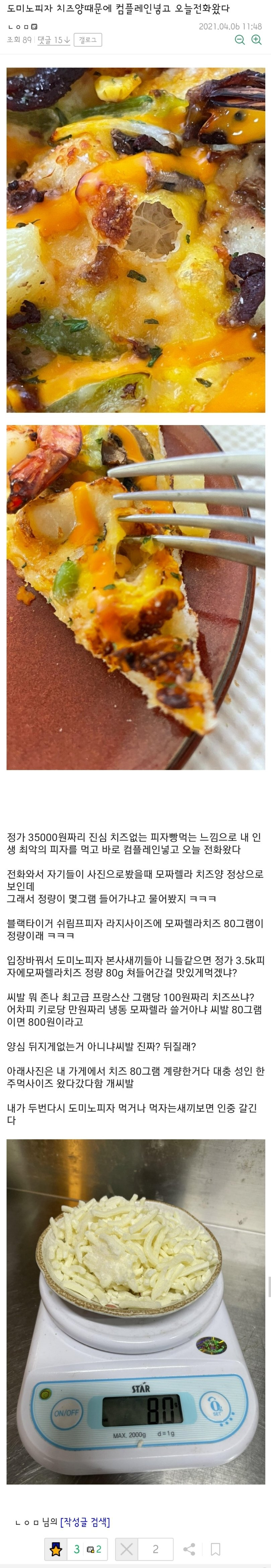Open the author's 갤로그 page

88,40
